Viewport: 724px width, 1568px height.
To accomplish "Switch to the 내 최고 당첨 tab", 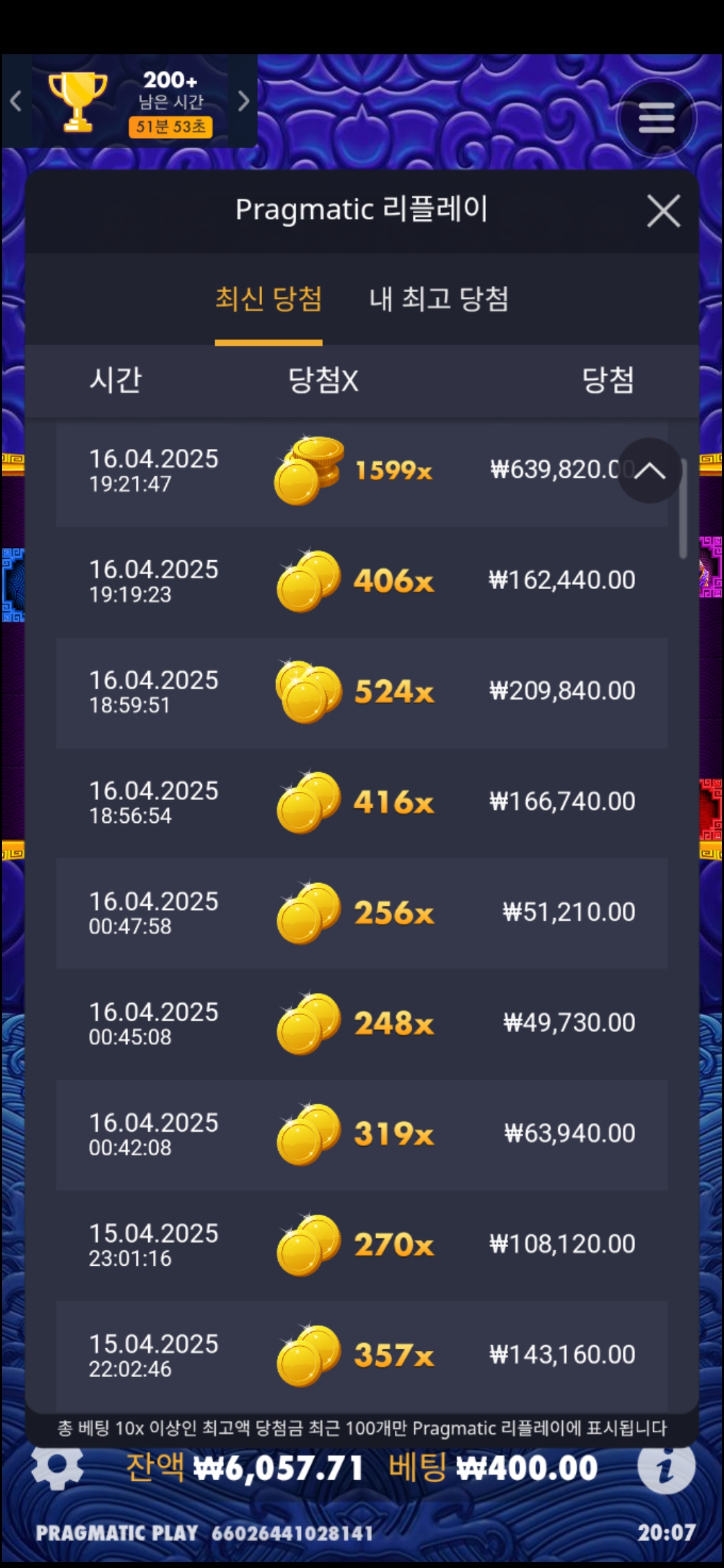I will coord(438,299).
